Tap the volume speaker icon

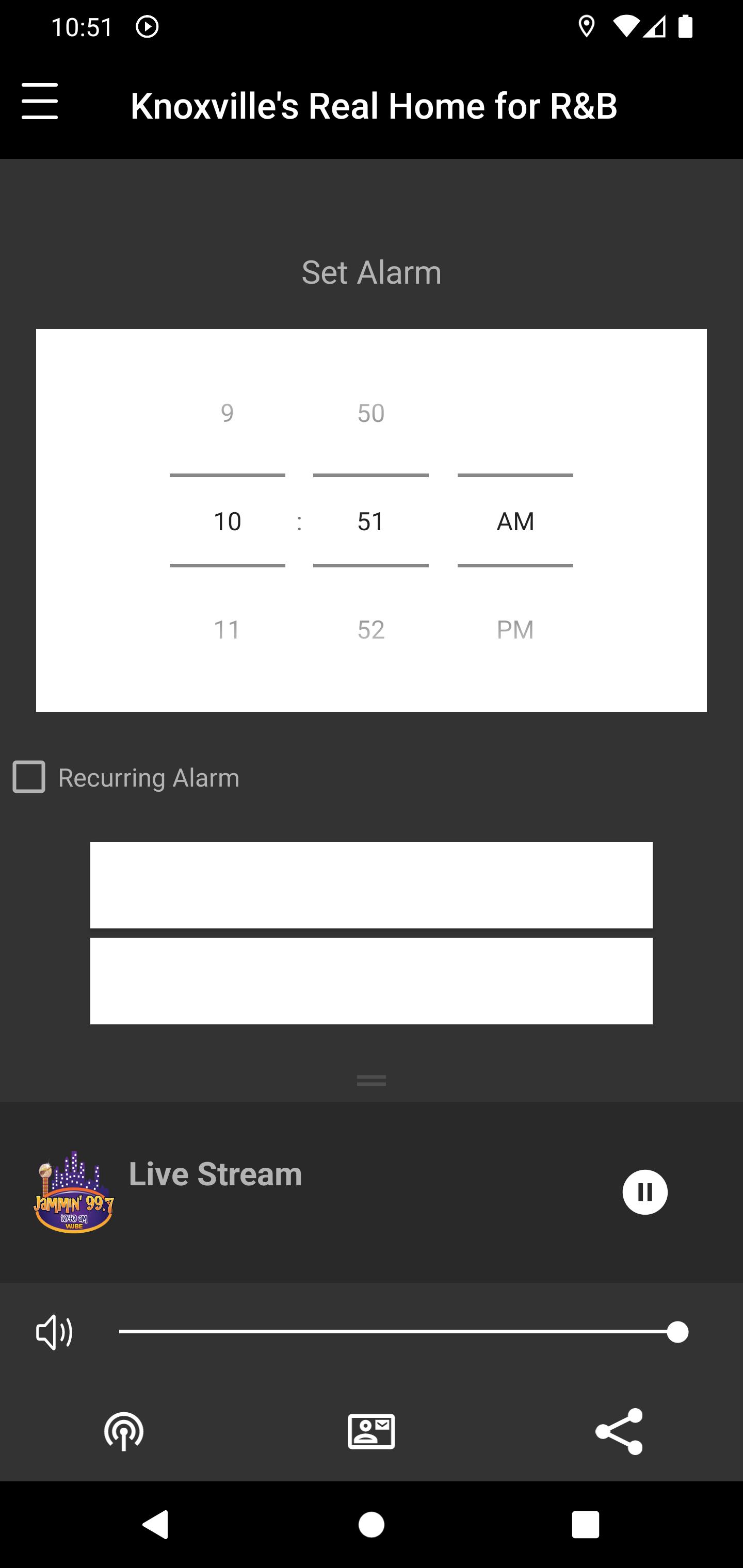click(54, 1332)
